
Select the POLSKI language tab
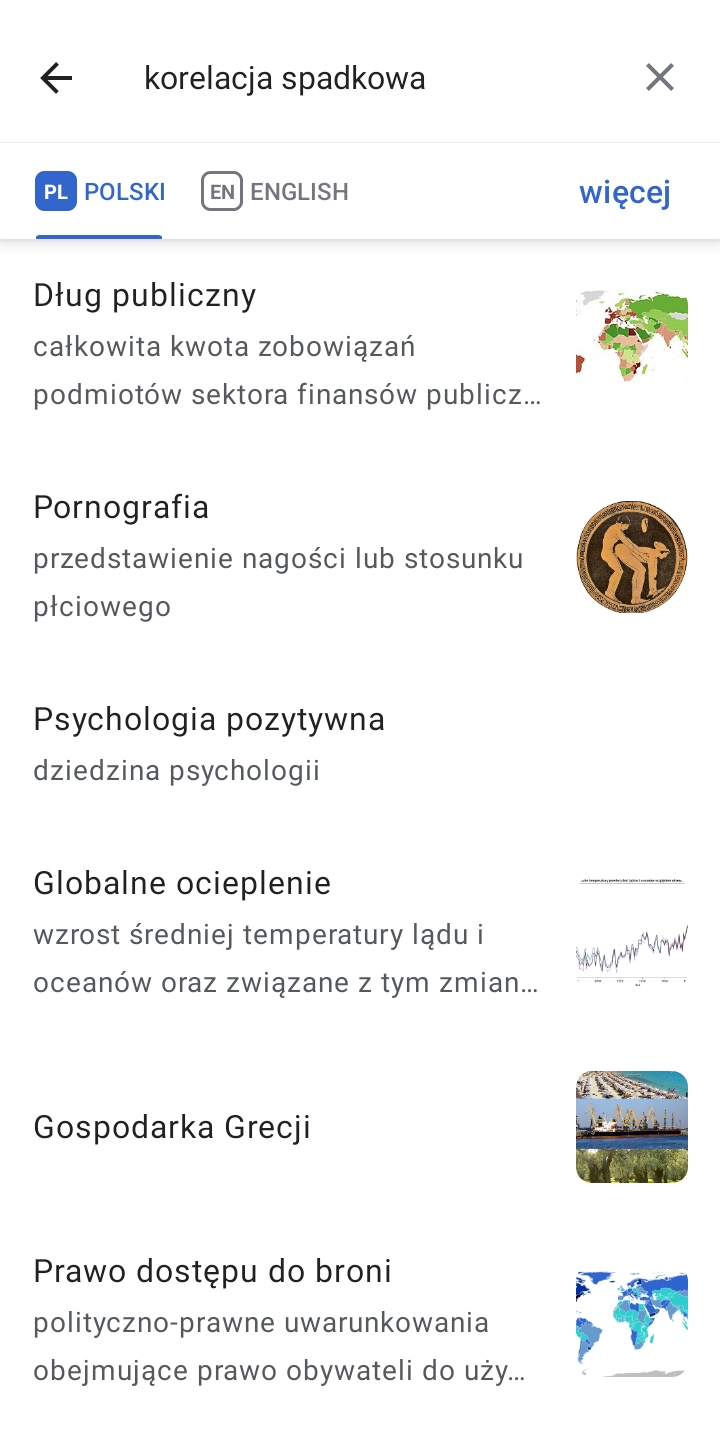100,191
